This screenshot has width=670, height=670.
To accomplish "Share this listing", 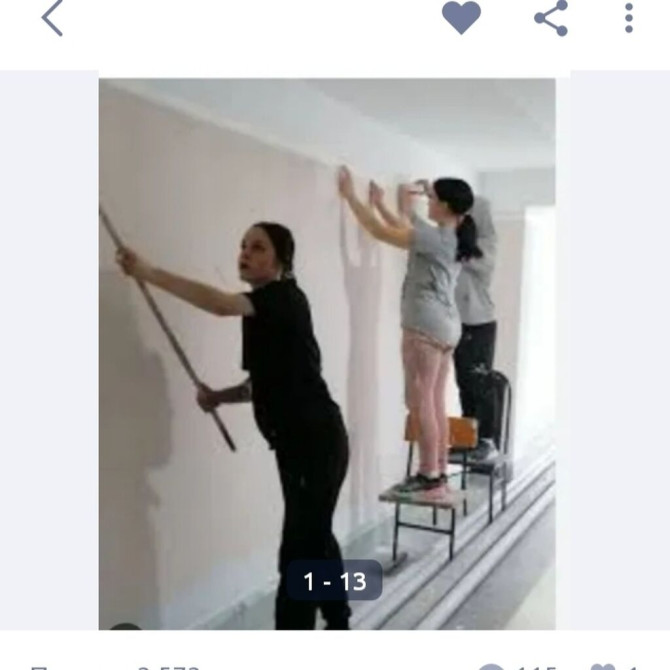I will [x=551, y=18].
